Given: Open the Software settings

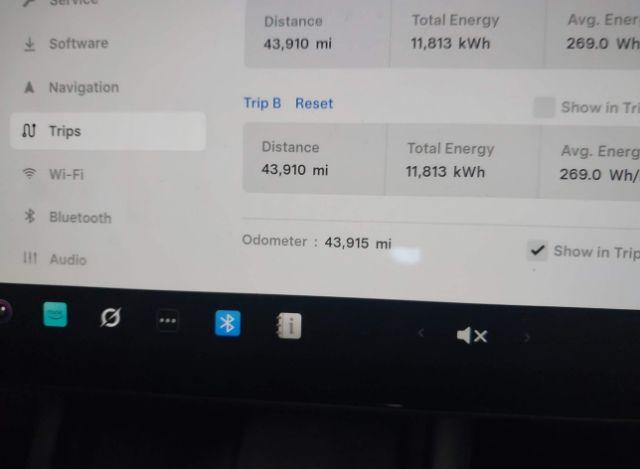Looking at the screenshot, I should (77, 44).
